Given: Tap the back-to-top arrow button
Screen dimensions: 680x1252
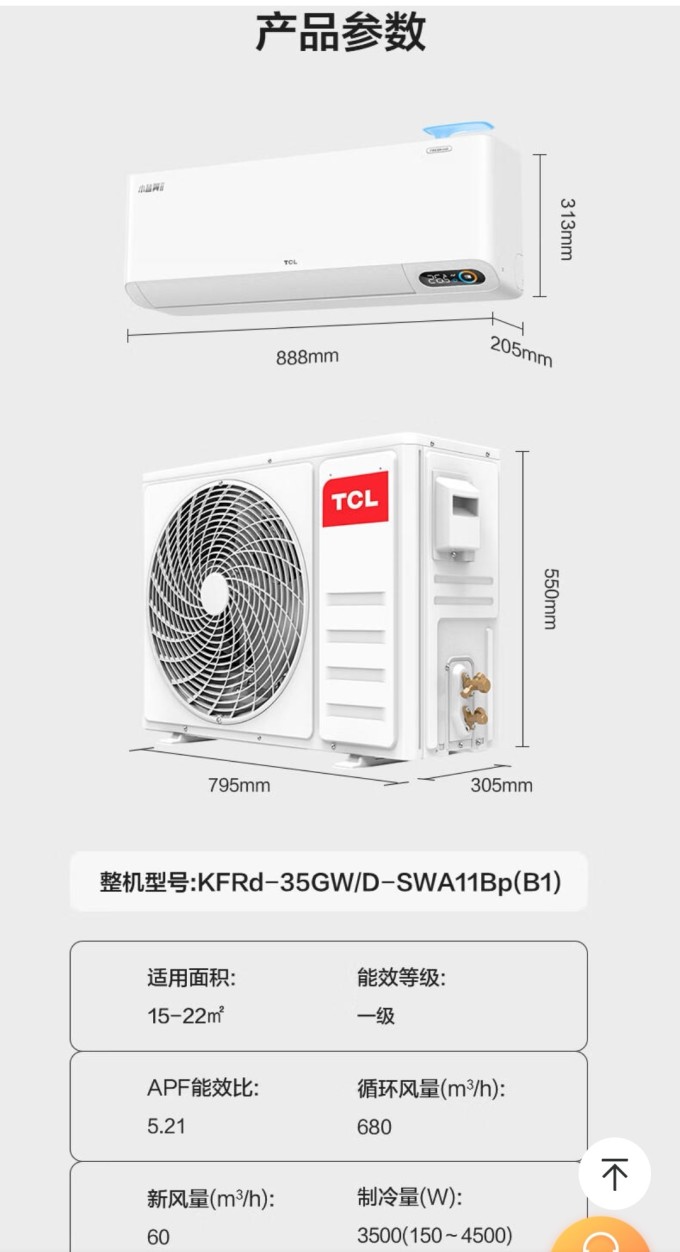Looking at the screenshot, I should click(614, 1173).
